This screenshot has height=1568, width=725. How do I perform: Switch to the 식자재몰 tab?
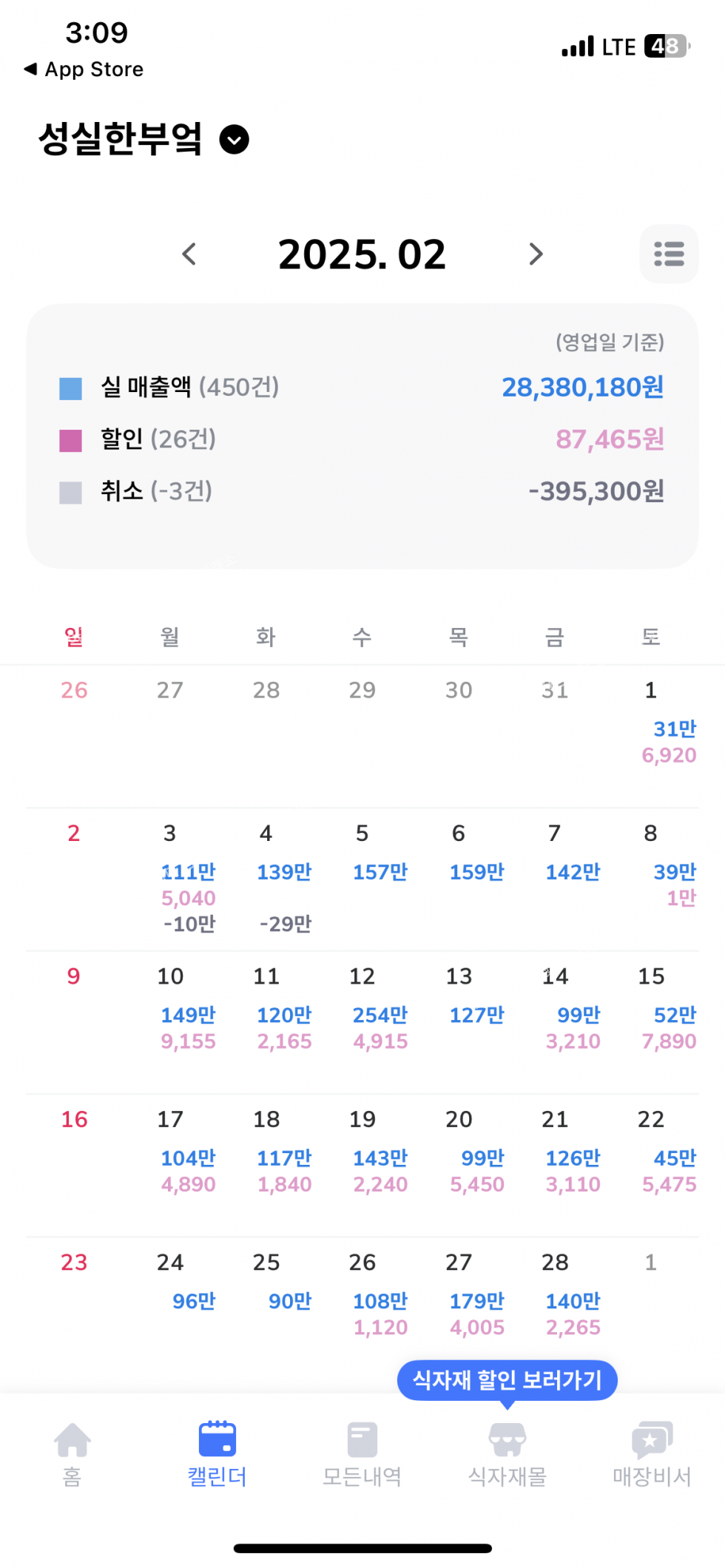pos(507,1453)
